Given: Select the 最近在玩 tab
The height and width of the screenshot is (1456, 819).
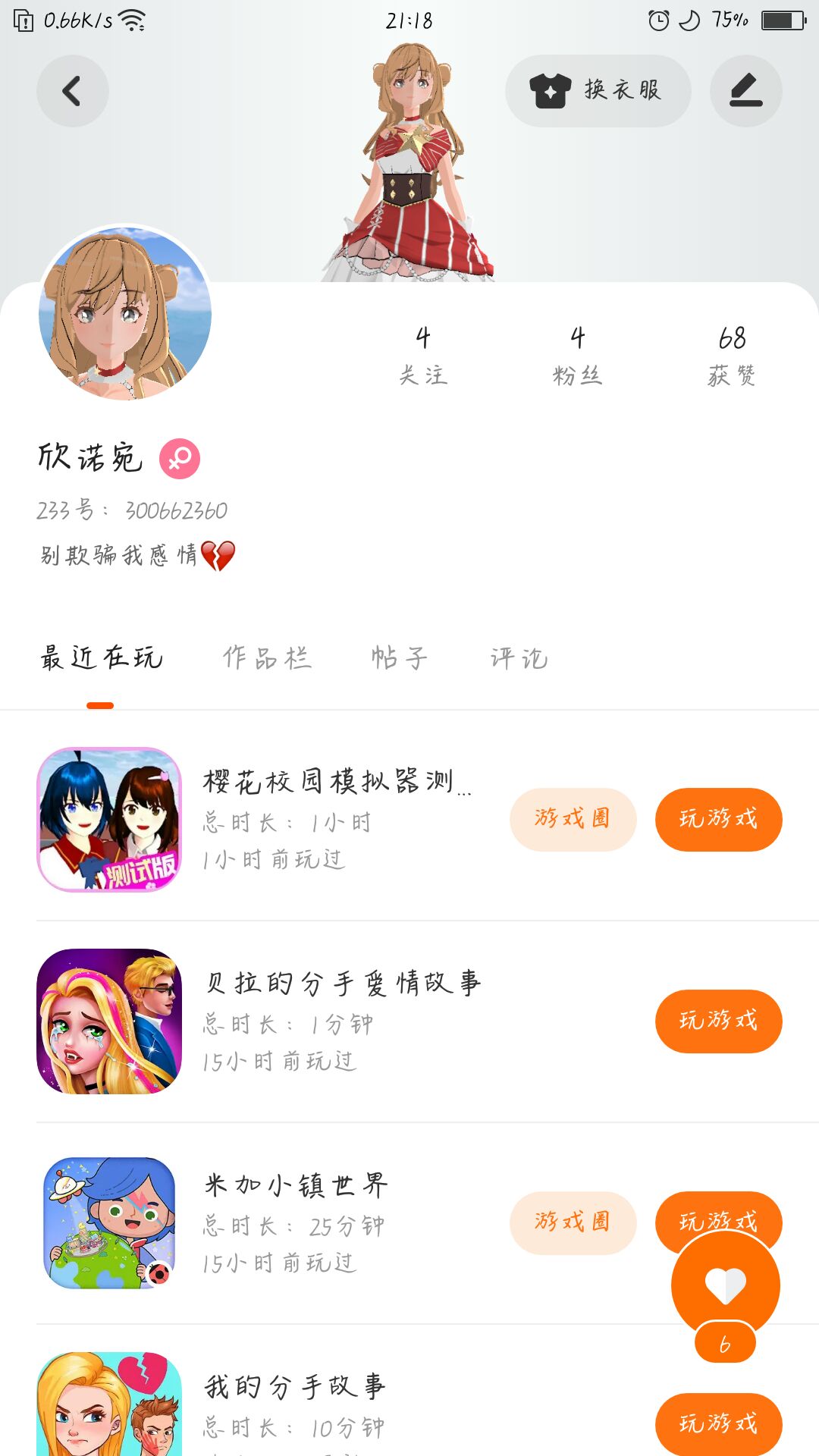Looking at the screenshot, I should click(101, 657).
